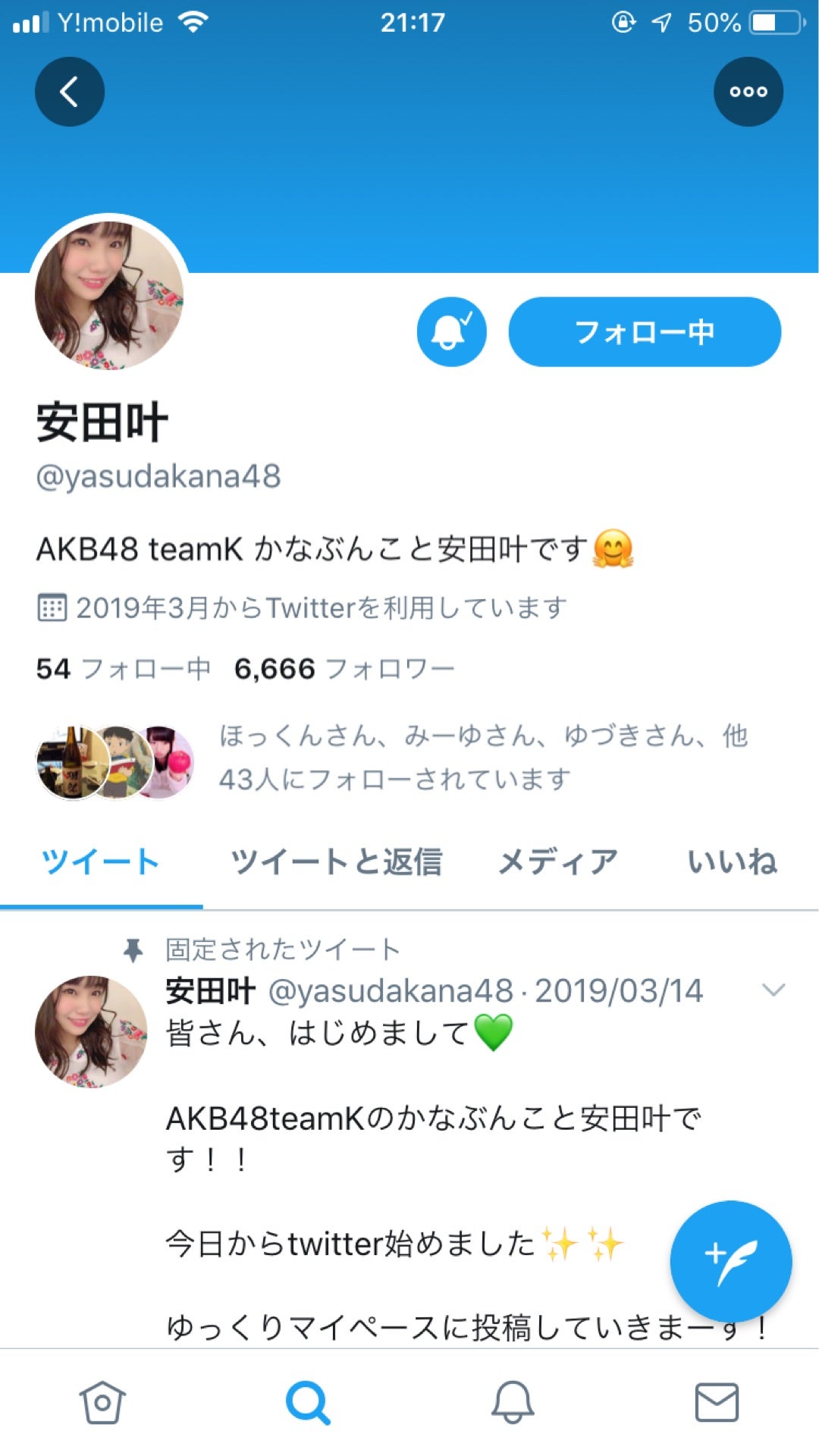
Task: Tap the フォロー中 button
Action: pos(644,331)
